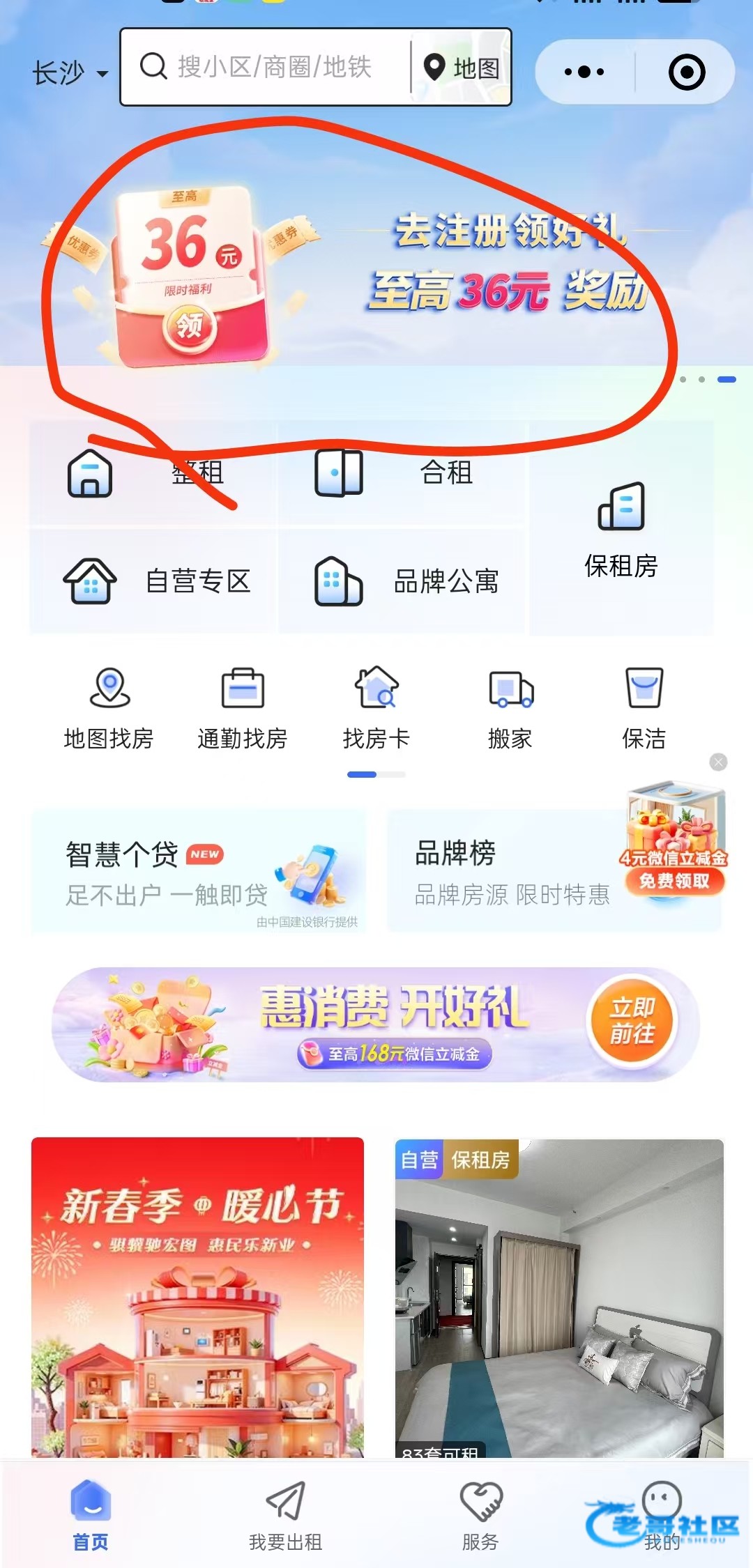Open 保租房 category
This screenshot has width=753, height=1568.
[621, 530]
